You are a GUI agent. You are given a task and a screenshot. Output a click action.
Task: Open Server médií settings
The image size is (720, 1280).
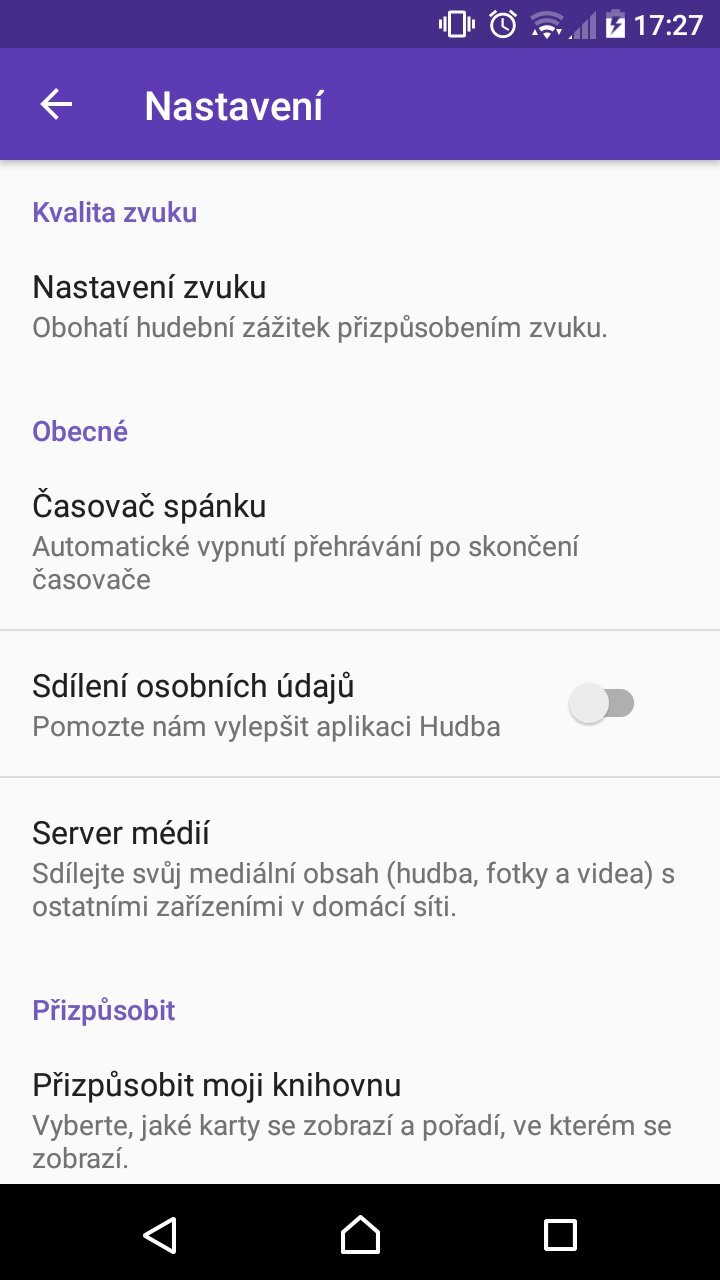tap(360, 868)
